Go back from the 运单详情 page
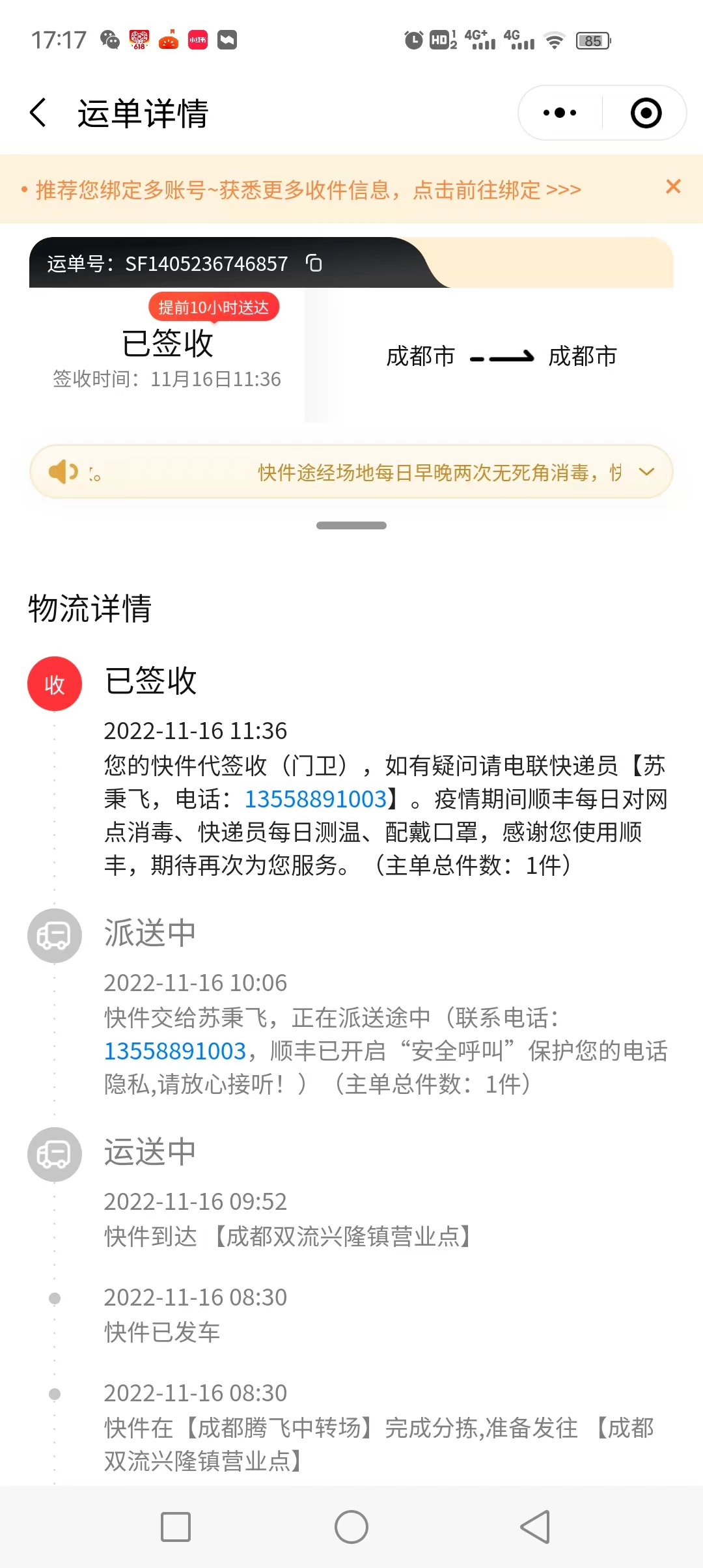Viewport: 703px width, 1568px height. pyautogui.click(x=38, y=113)
